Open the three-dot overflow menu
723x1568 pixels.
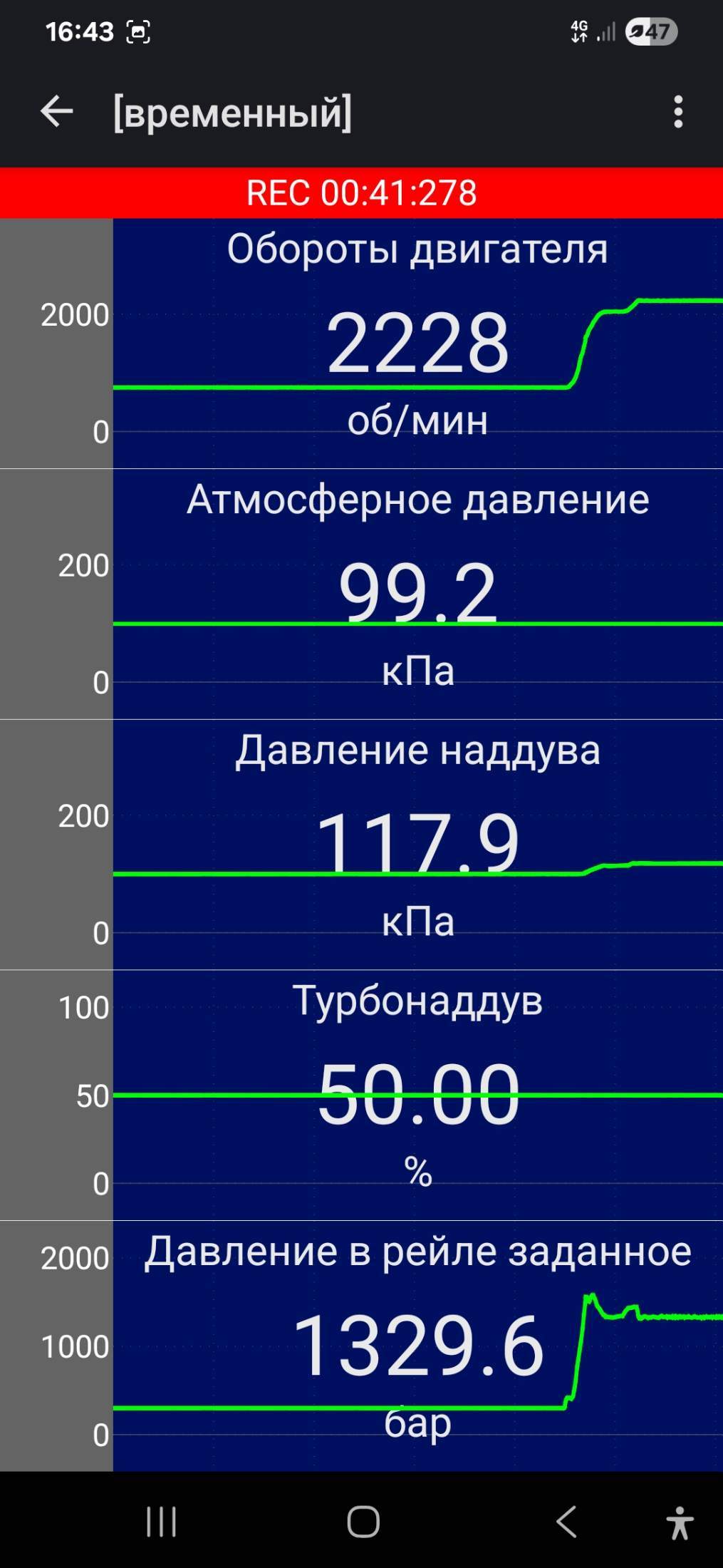(x=678, y=112)
